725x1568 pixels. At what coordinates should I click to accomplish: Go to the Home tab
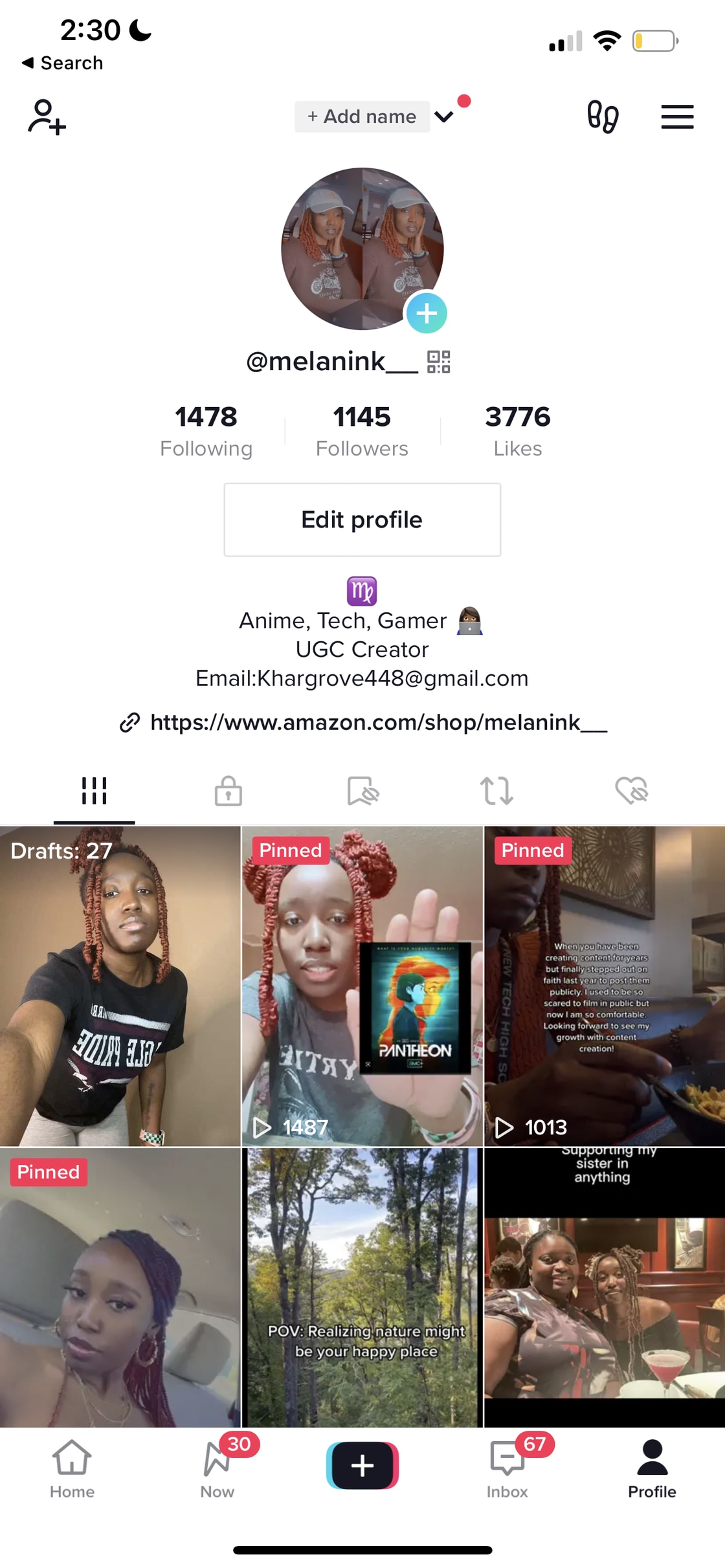pyautogui.click(x=72, y=1468)
